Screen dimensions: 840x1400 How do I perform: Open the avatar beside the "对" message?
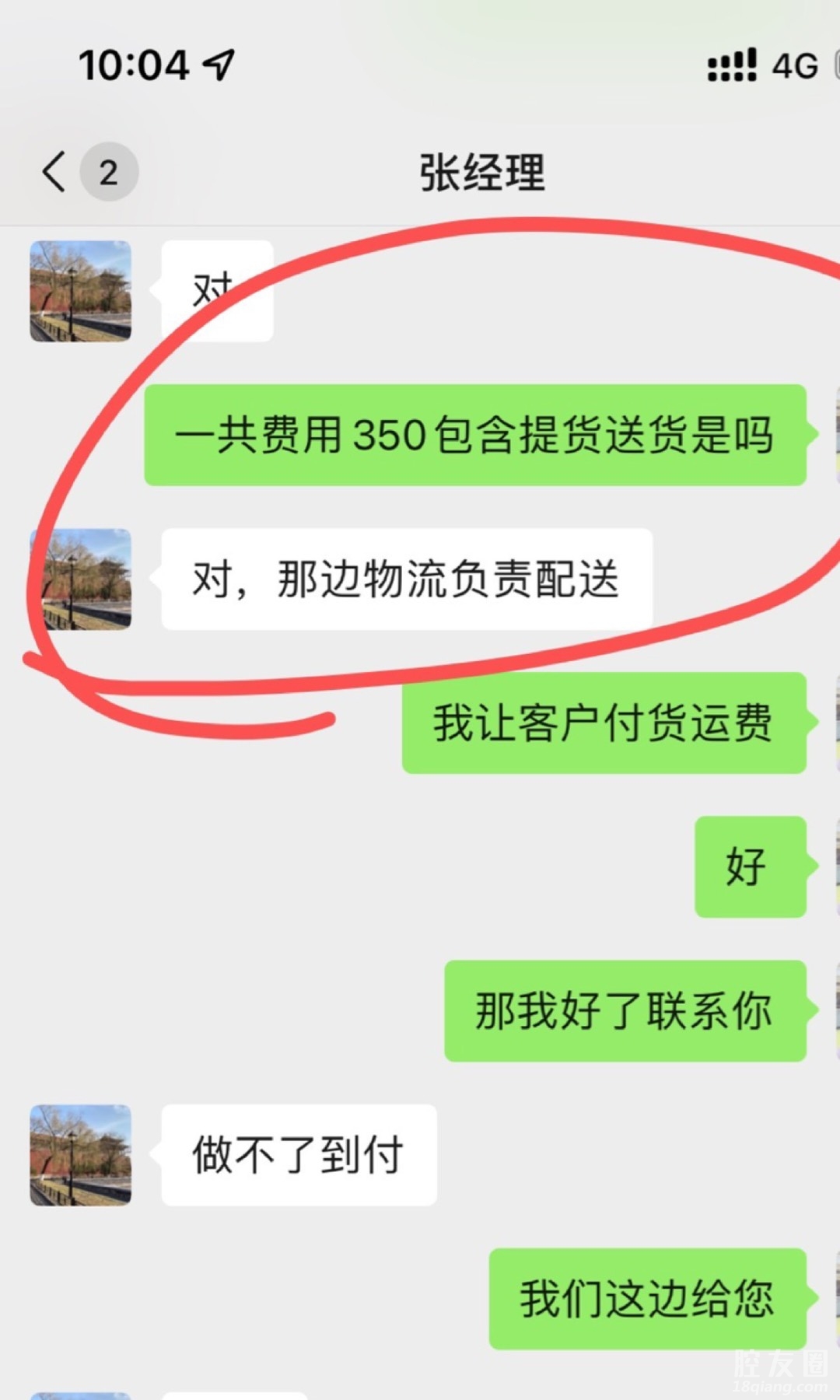(80, 291)
